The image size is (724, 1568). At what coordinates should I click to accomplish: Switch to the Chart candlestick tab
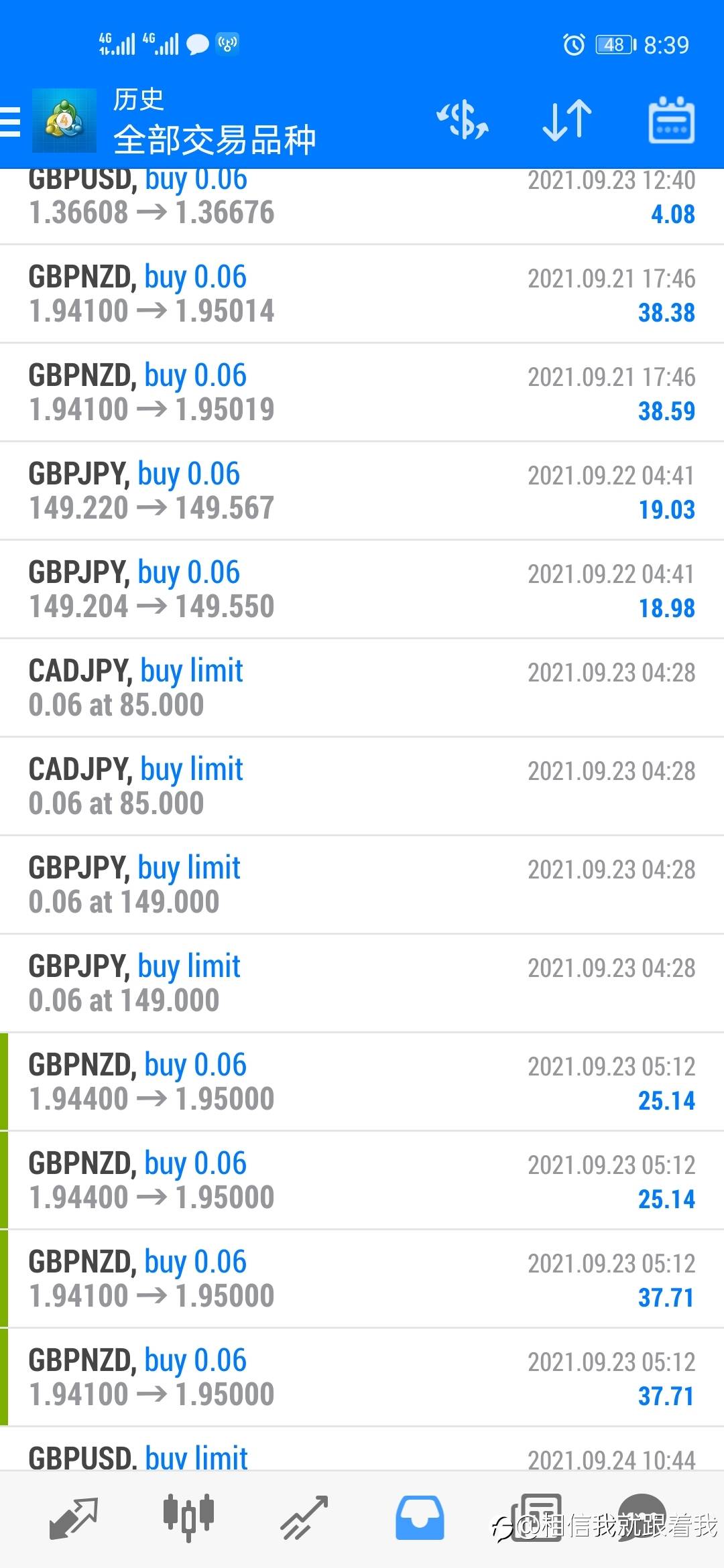[188, 1517]
